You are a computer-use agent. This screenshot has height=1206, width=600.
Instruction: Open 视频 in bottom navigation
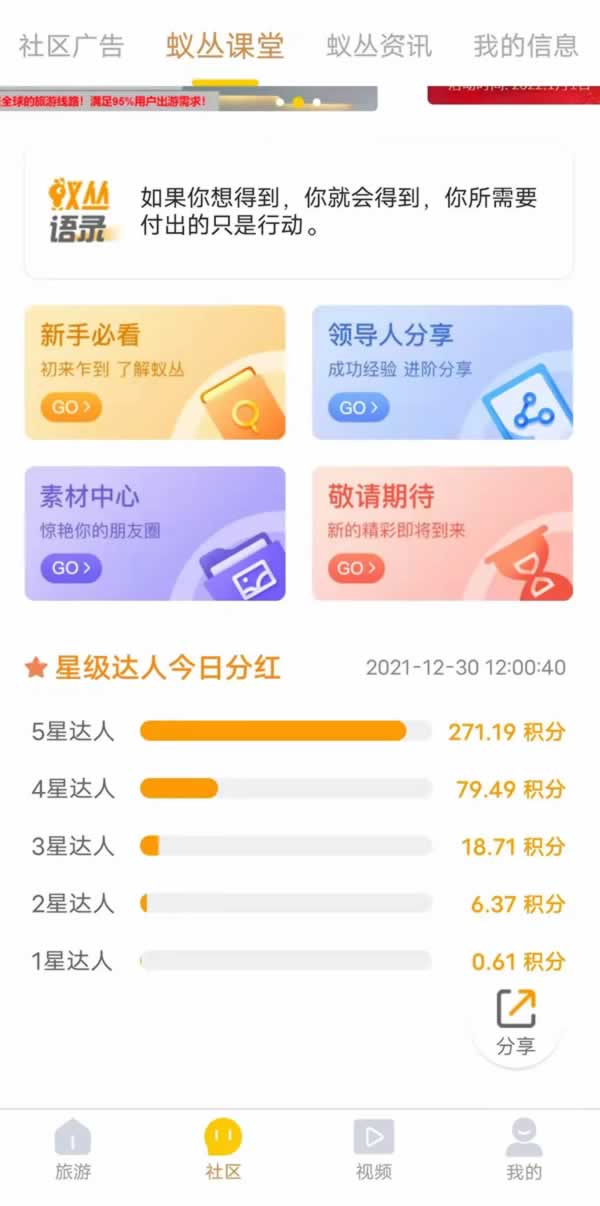pos(374,1150)
